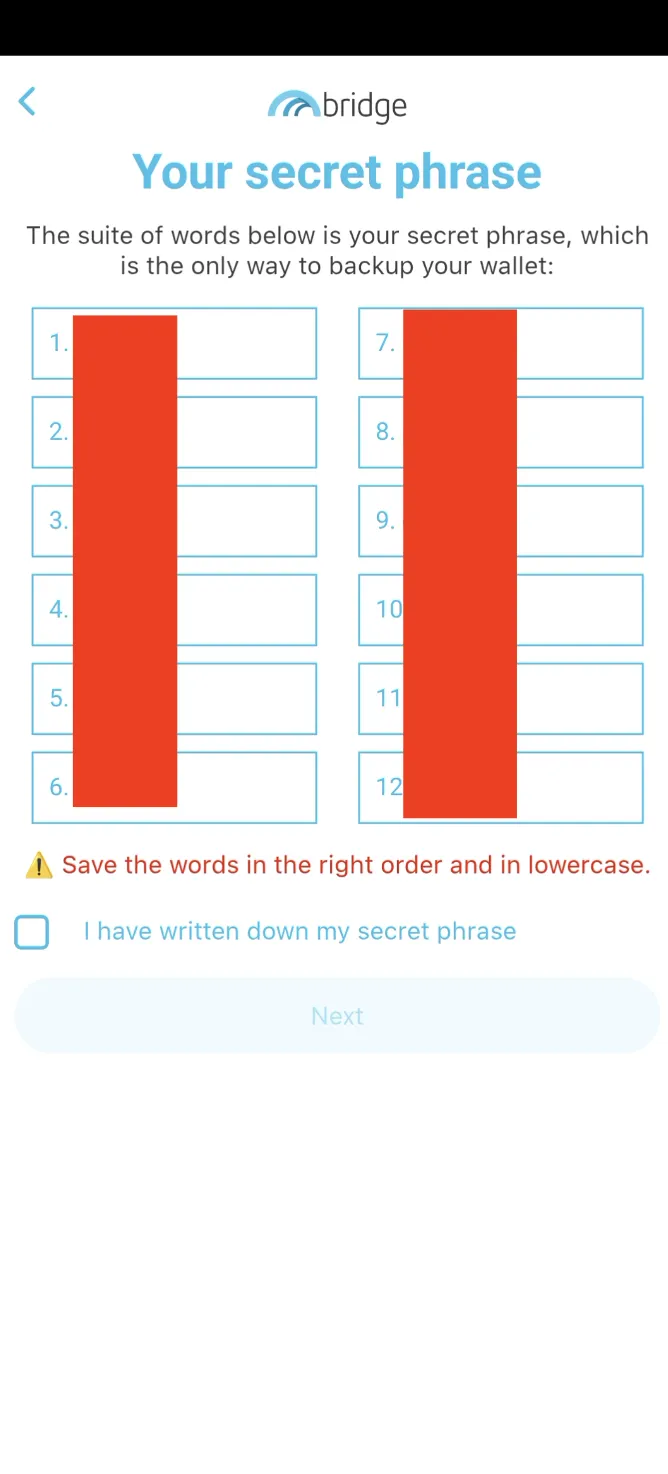
Task: Go back using the top-left arrow
Action: tap(27, 101)
